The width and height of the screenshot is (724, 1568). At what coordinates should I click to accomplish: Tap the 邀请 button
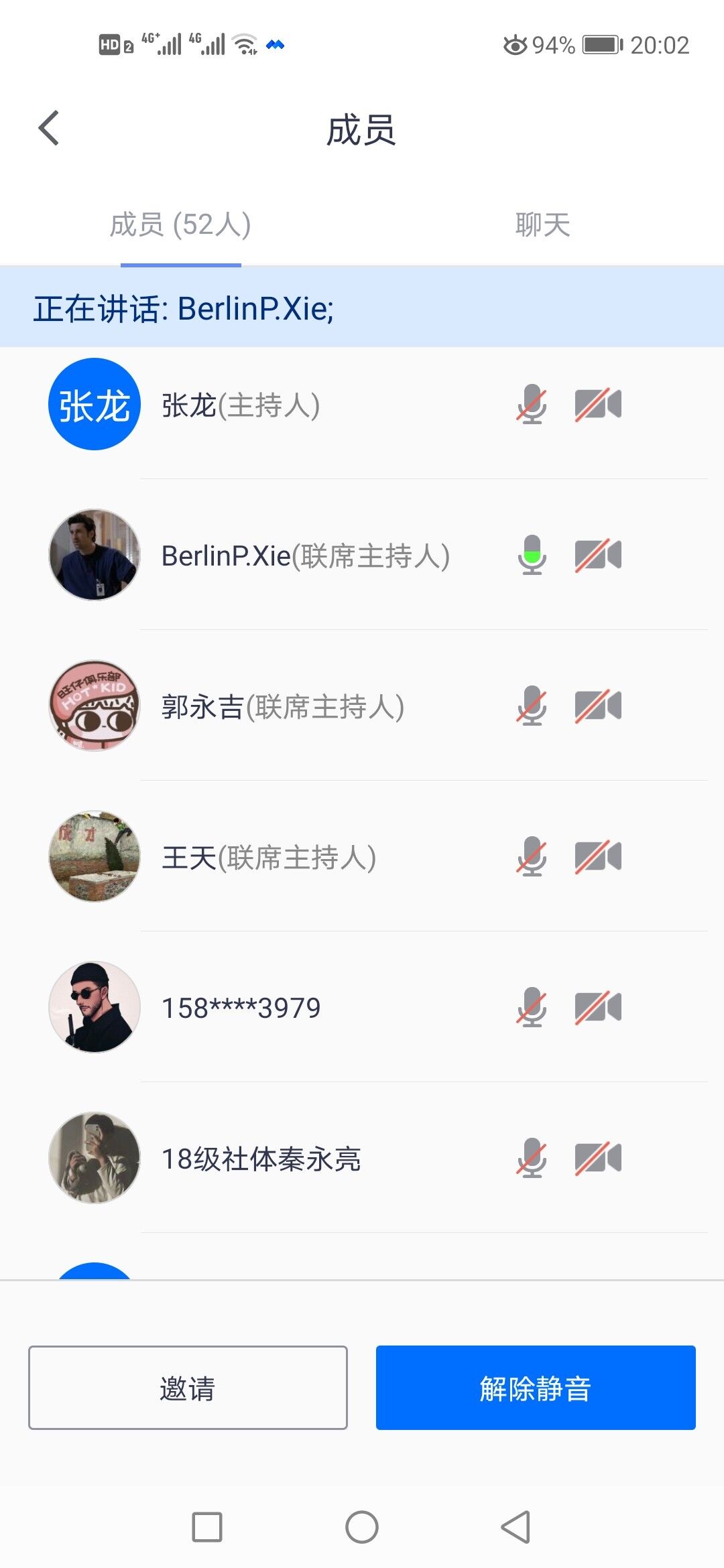(188, 1388)
